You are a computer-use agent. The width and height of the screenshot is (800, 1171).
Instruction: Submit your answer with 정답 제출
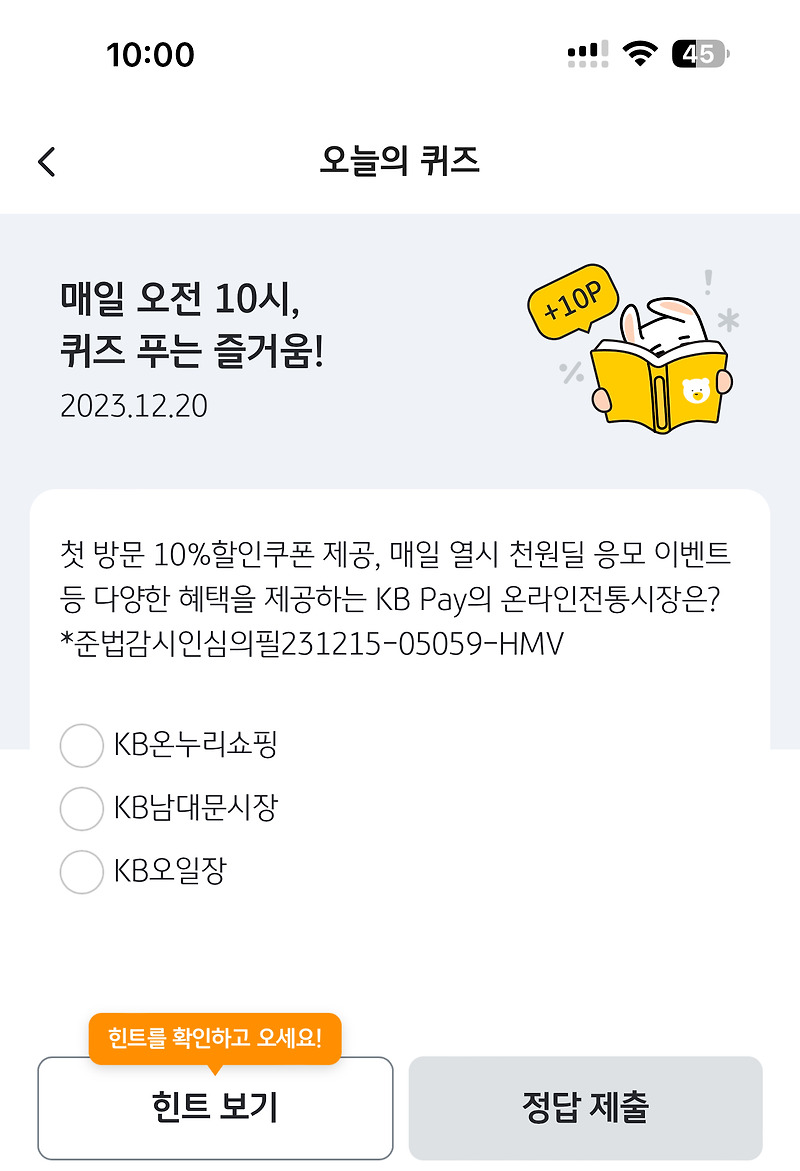pos(584,1107)
